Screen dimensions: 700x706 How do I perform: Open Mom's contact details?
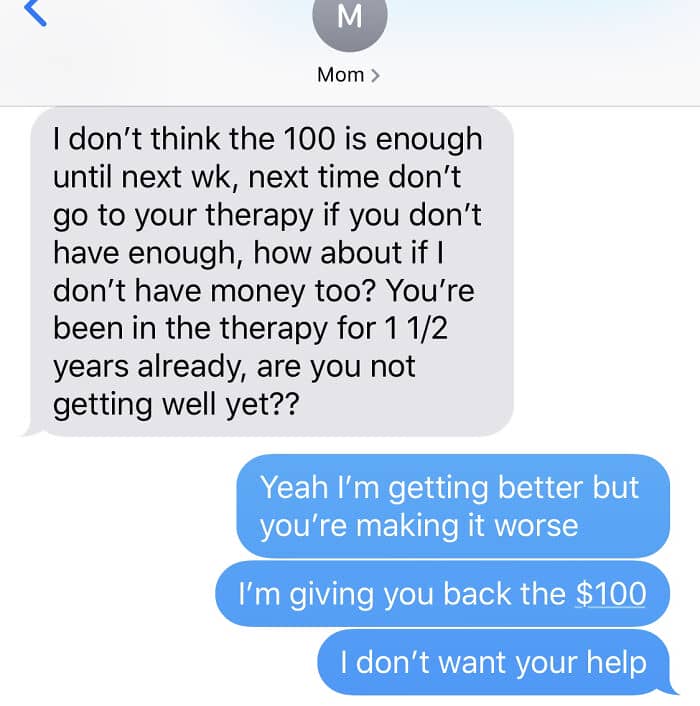tap(349, 75)
